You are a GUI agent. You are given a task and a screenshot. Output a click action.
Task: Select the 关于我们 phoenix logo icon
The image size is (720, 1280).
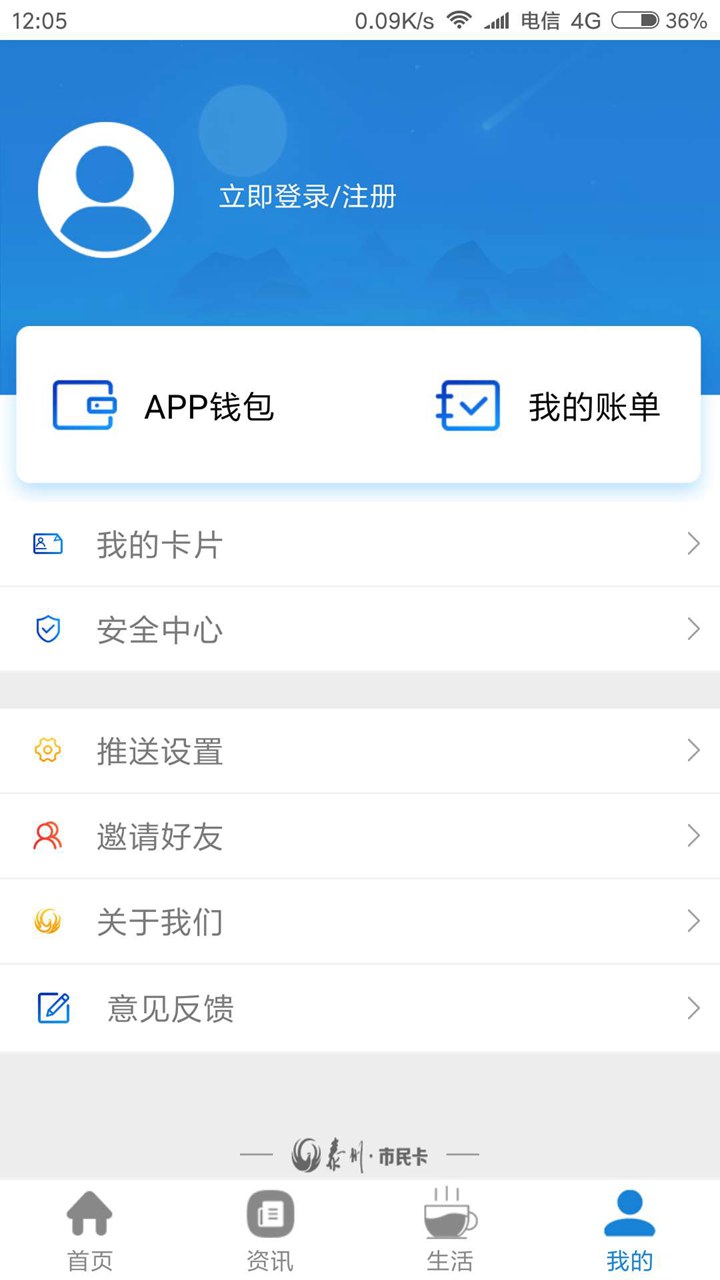pos(47,922)
